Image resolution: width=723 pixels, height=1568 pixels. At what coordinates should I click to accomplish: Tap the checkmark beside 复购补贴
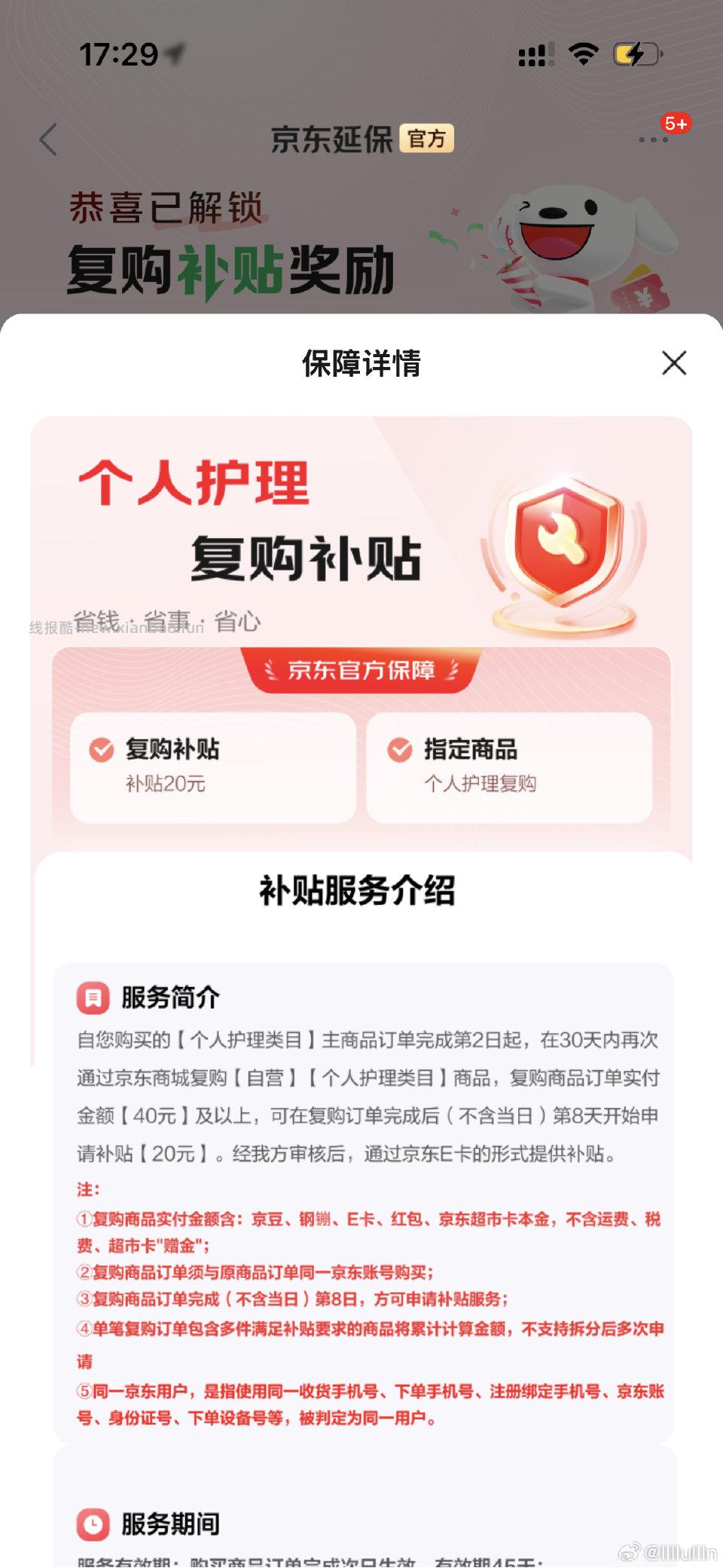tap(102, 750)
